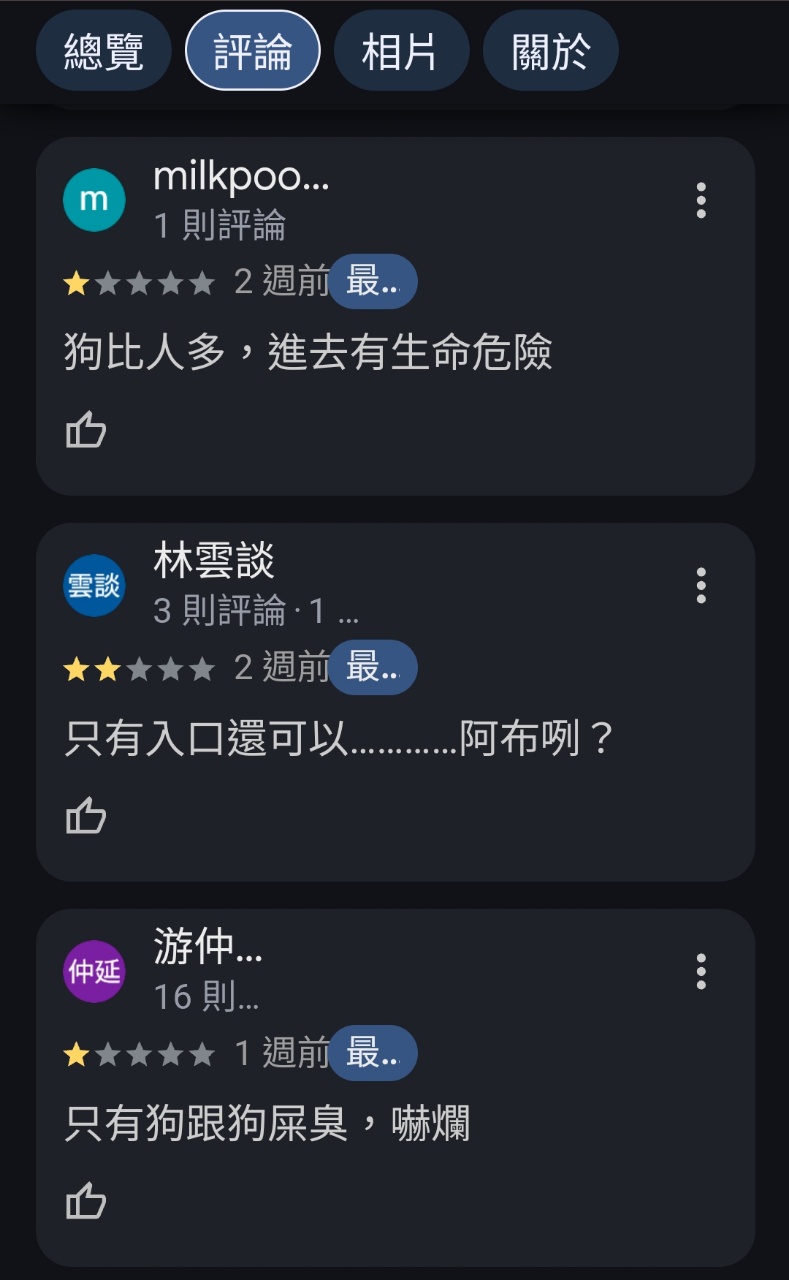Viewport: 789px width, 1280px height.
Task: Switch to the 總覽 tab
Action: tap(103, 51)
